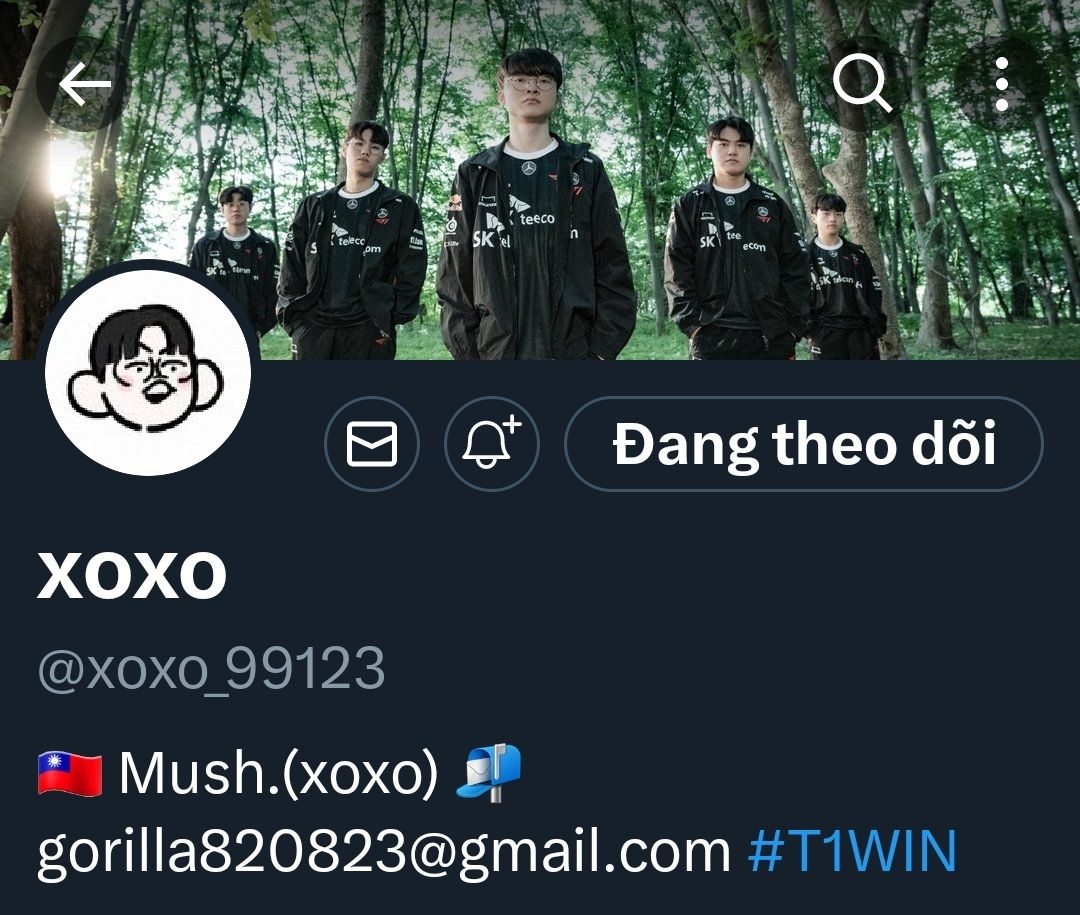This screenshot has height=915, width=1080.
Task: Tap the Đang theo dõi button
Action: coord(804,445)
